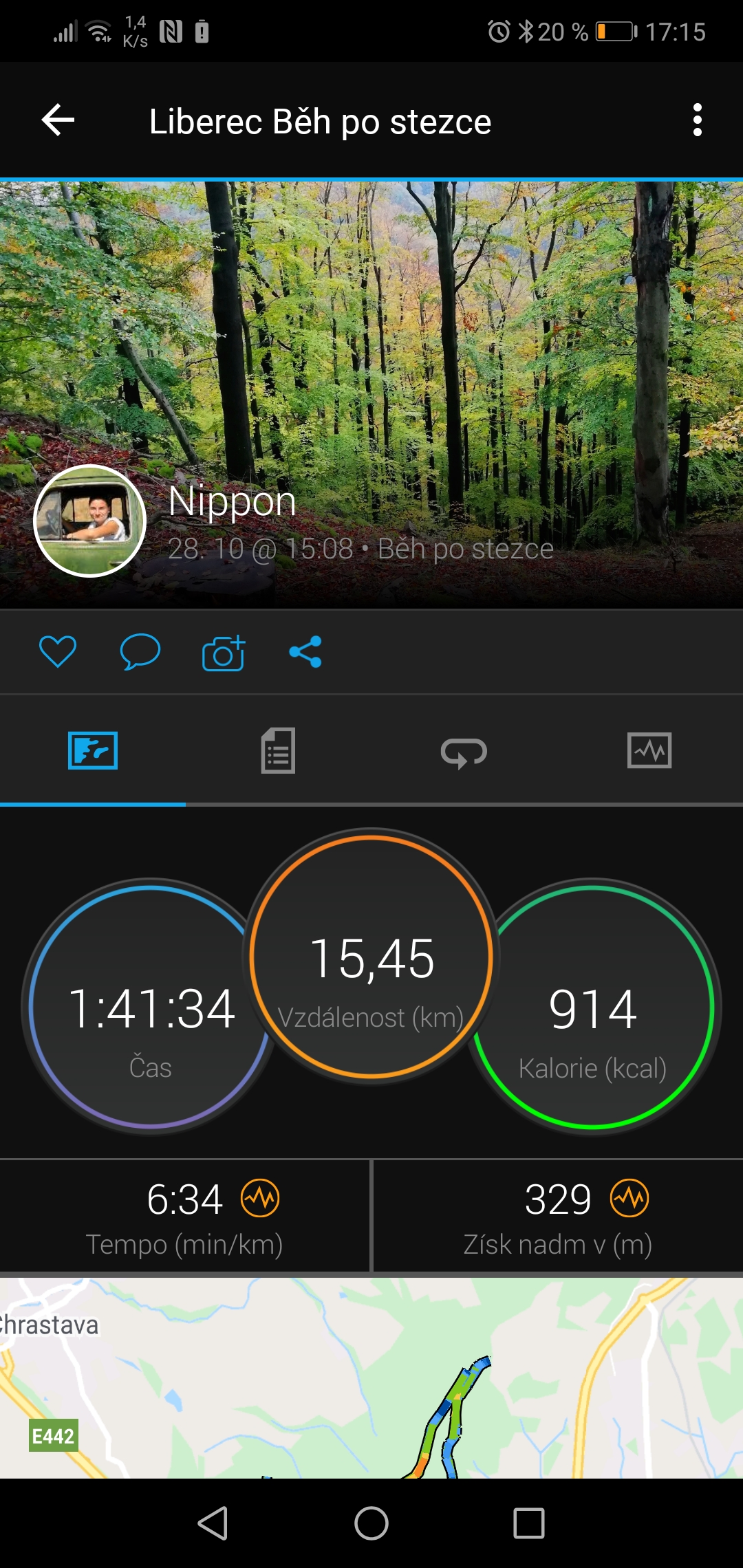Switch to the charts tab

click(649, 750)
